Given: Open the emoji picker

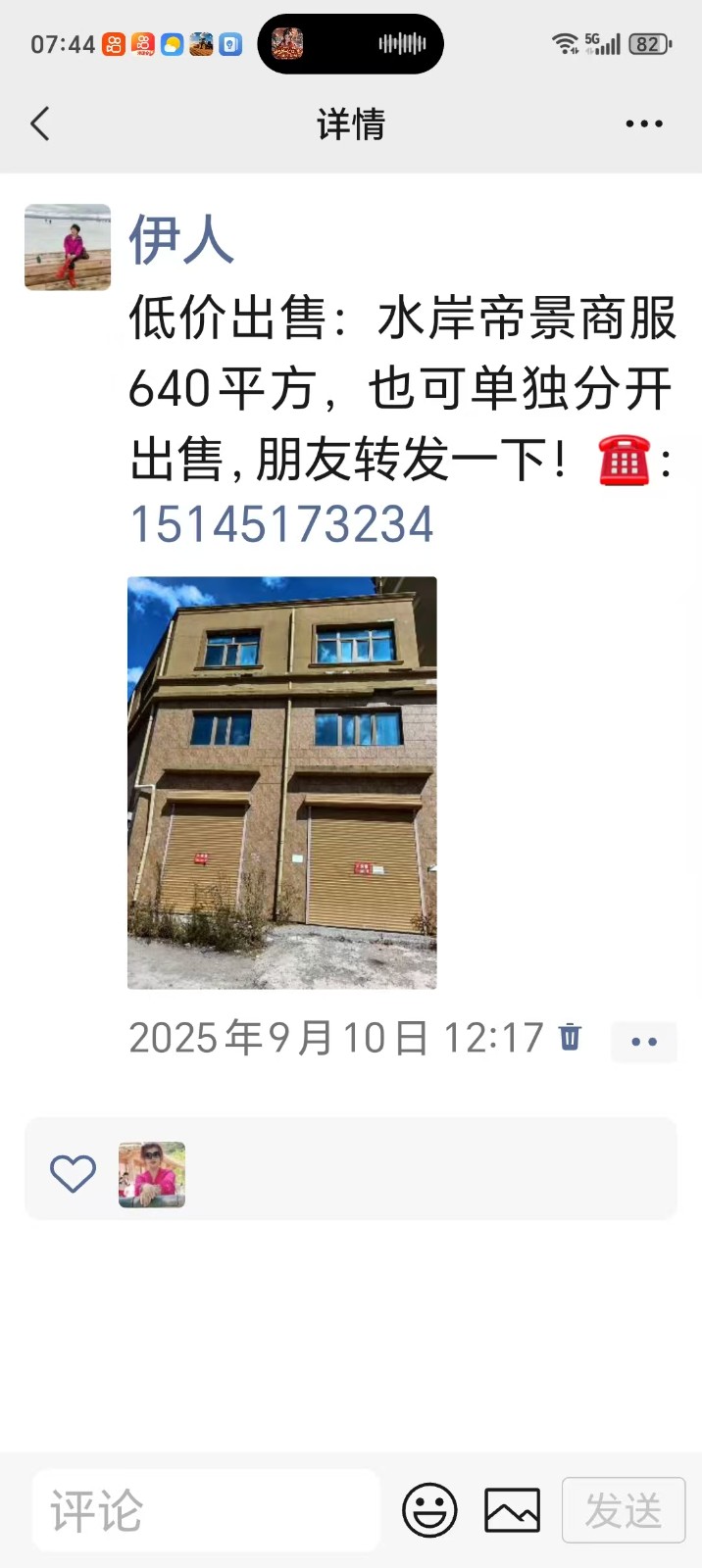Looking at the screenshot, I should click(x=429, y=1510).
